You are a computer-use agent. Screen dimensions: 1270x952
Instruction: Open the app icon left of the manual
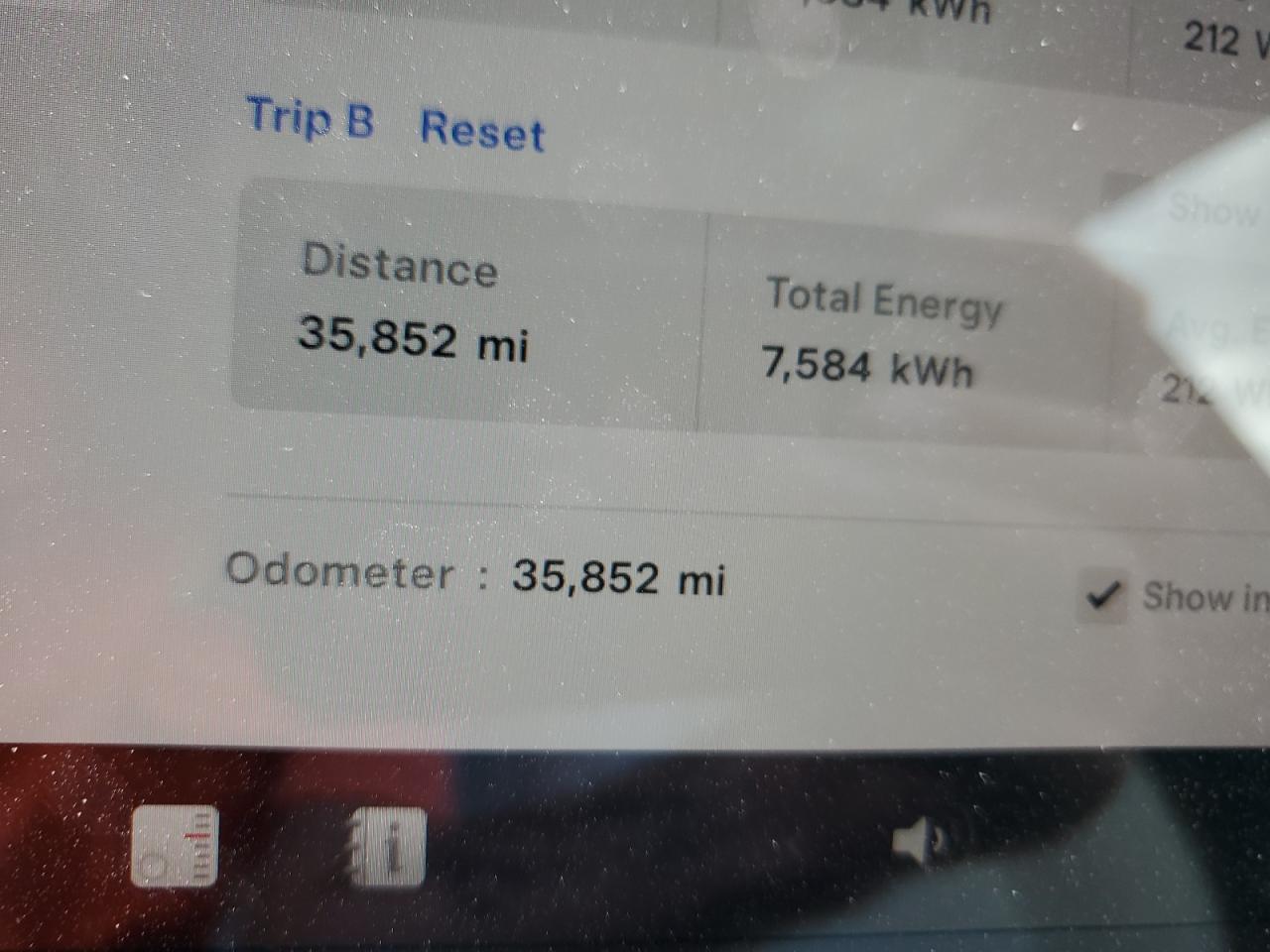(175, 846)
